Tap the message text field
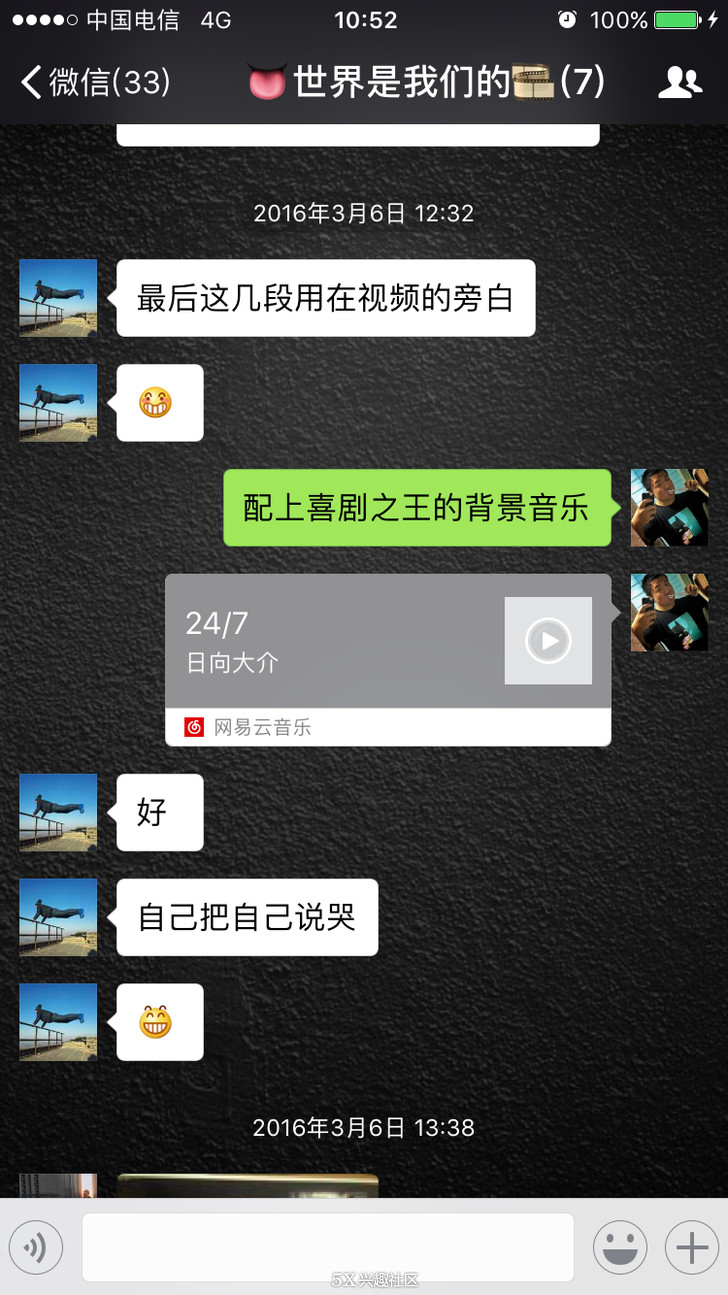Viewport: 728px width, 1295px height. point(327,1247)
